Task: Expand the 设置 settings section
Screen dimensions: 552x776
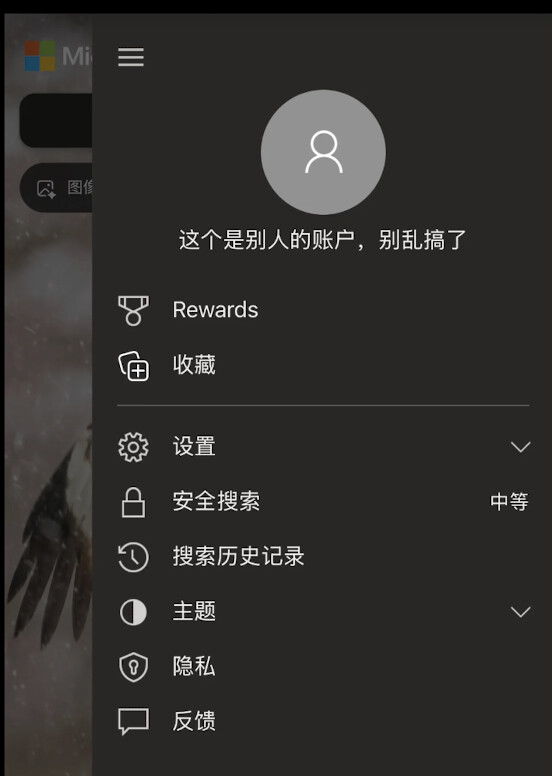Action: (323, 447)
